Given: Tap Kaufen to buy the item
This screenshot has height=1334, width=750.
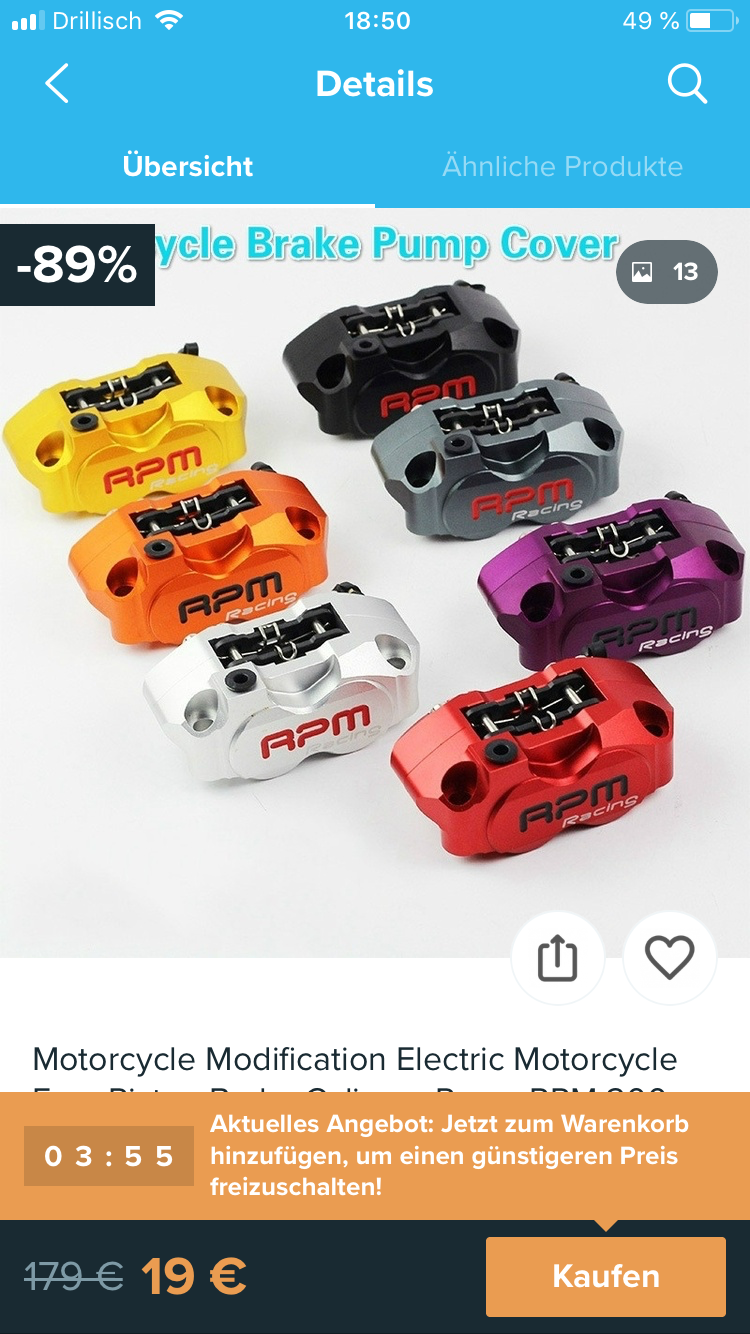Looking at the screenshot, I should (x=605, y=1276).
